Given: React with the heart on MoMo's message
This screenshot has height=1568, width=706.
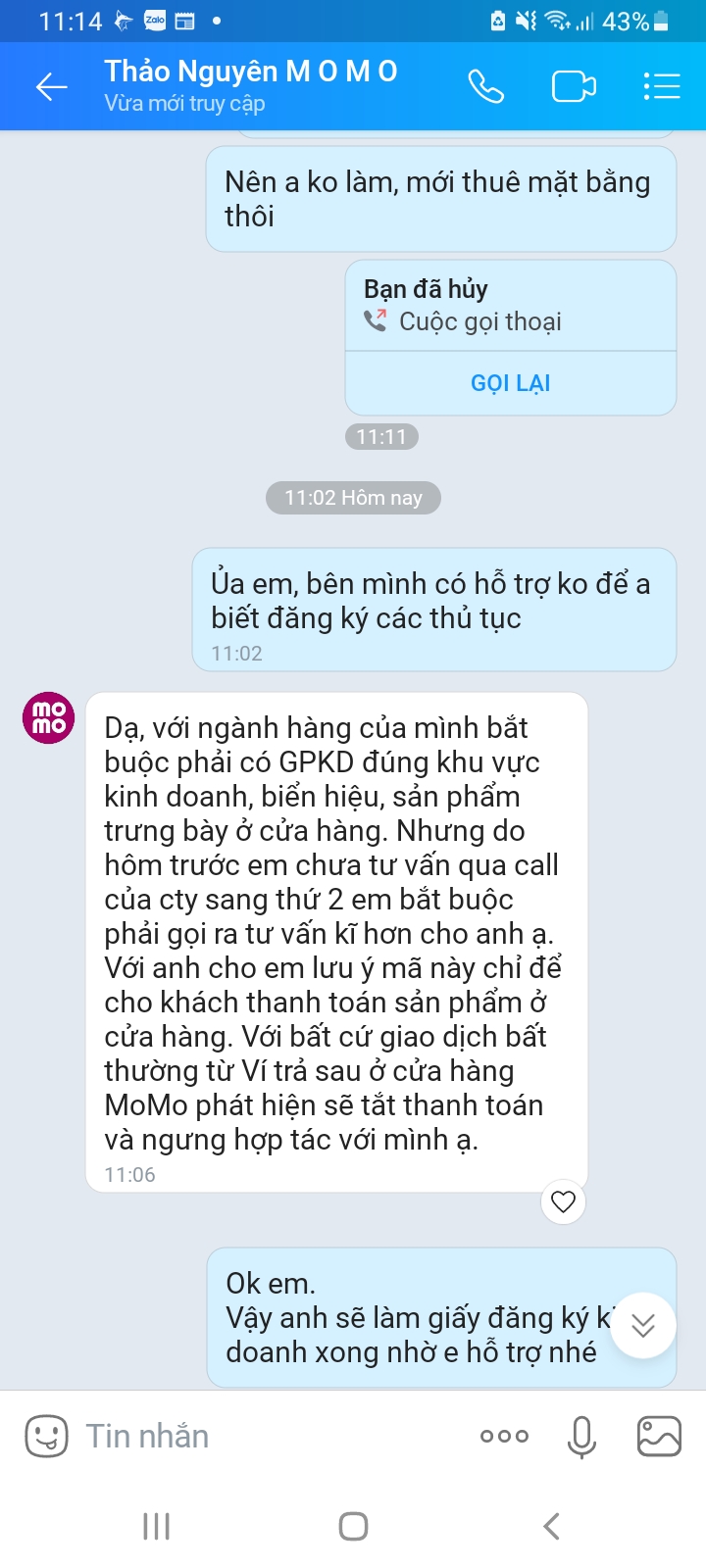Looking at the screenshot, I should [563, 1200].
